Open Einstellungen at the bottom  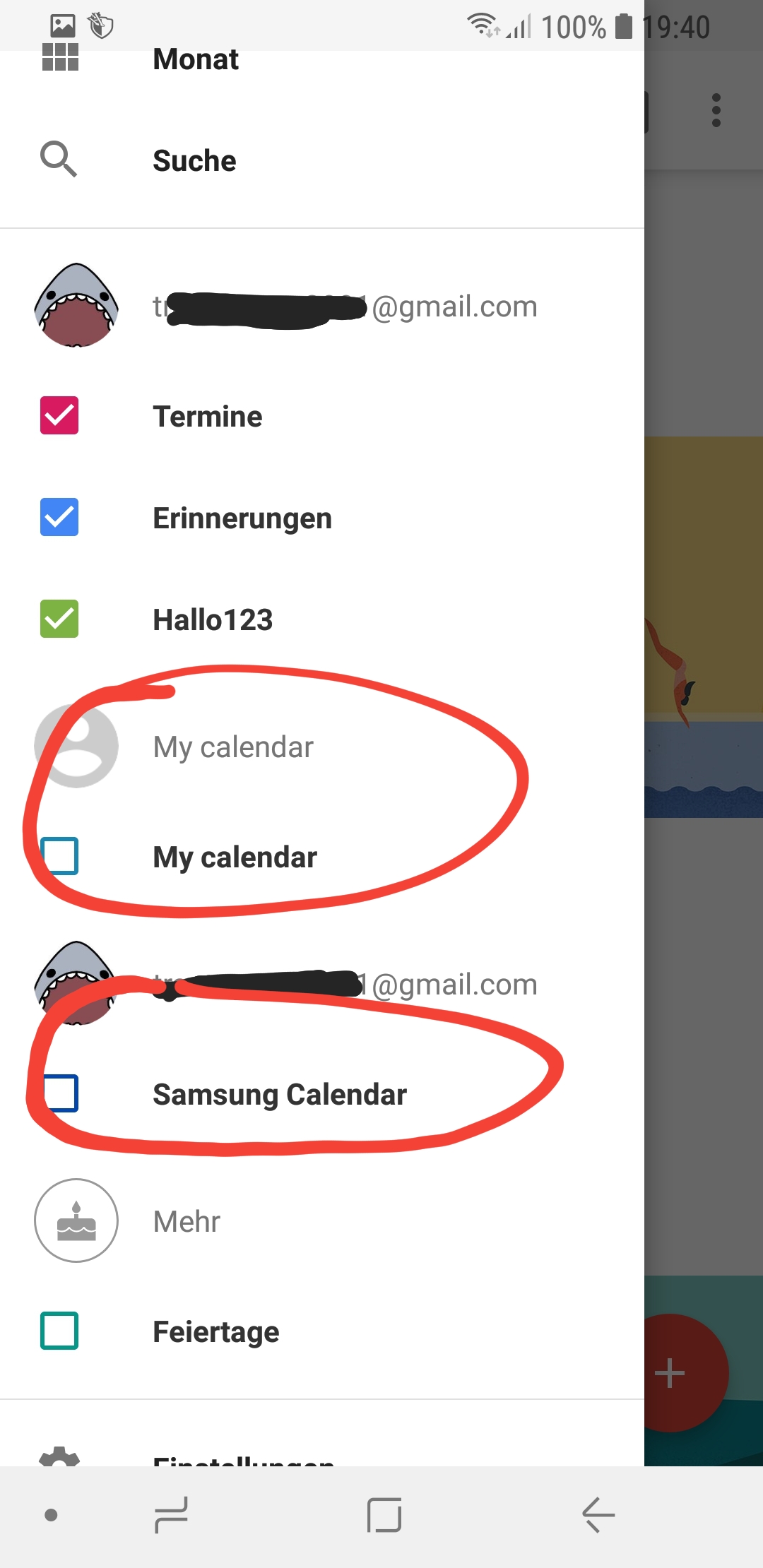(x=243, y=1458)
